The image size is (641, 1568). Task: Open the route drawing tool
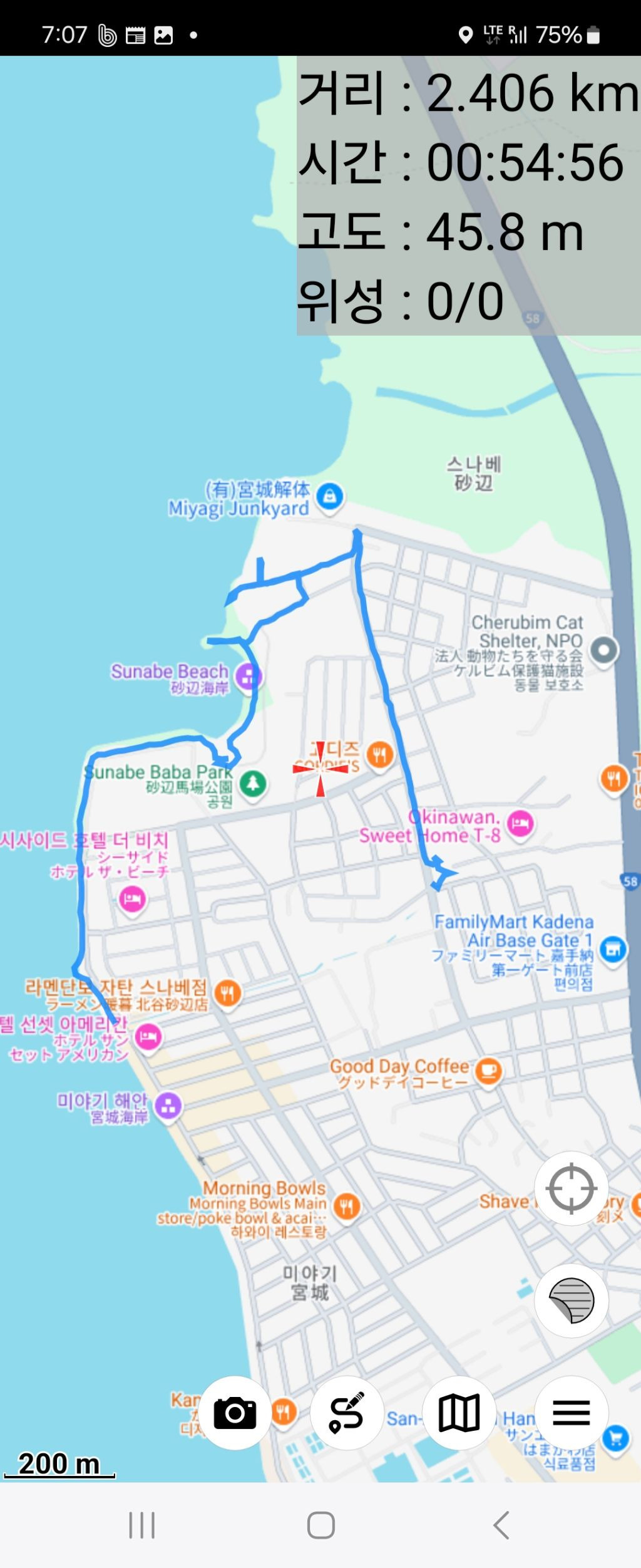[347, 1413]
